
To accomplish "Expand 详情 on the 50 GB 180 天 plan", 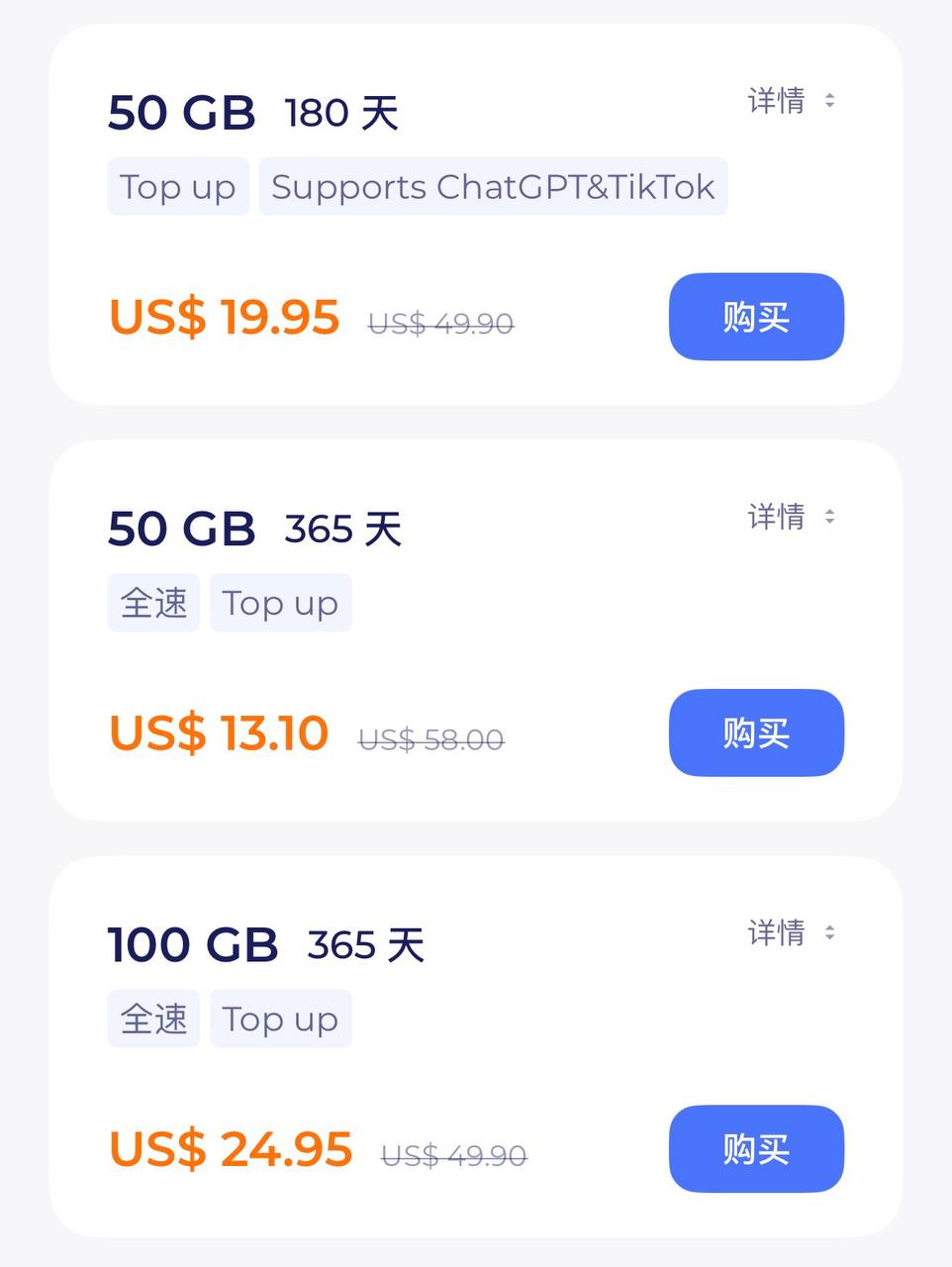I will coord(778,101).
